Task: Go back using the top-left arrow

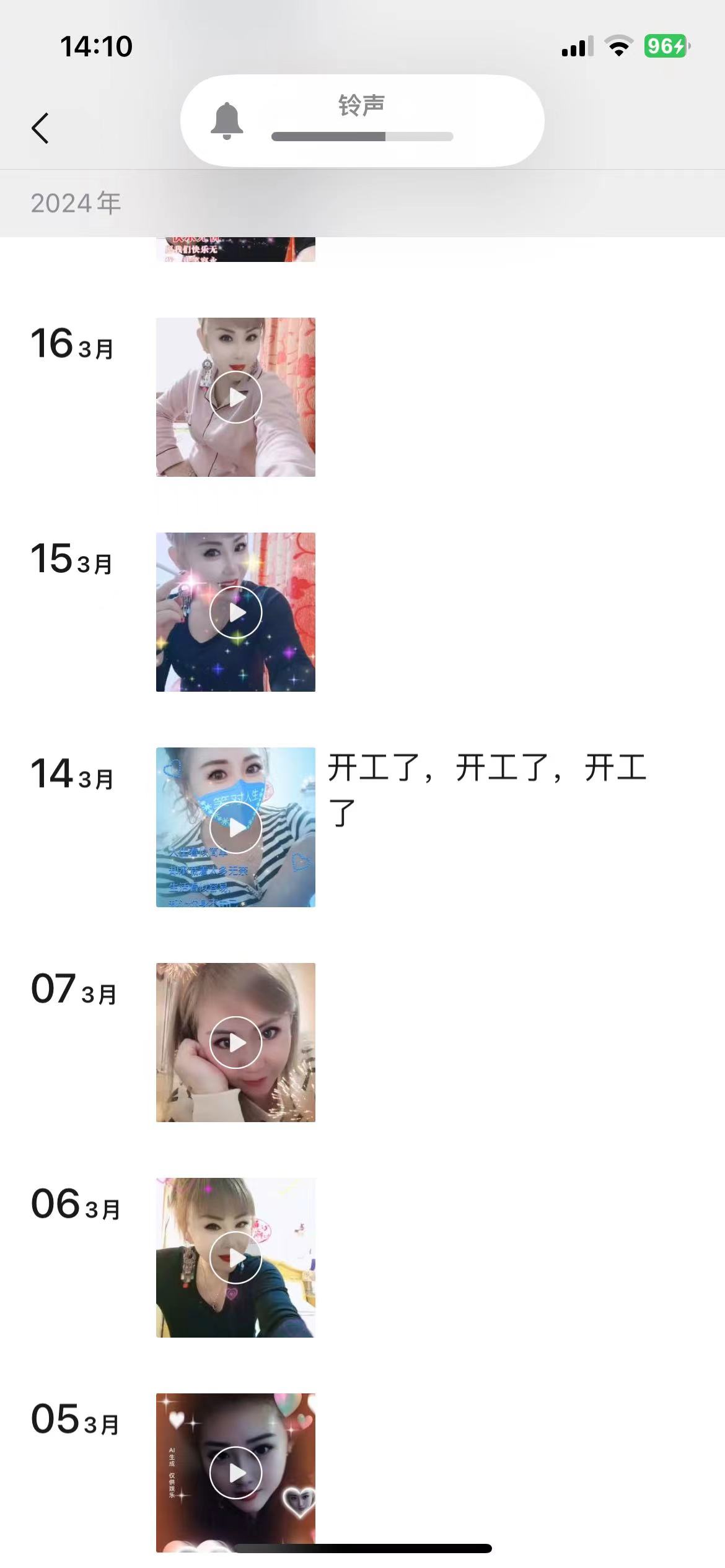Action: point(40,128)
